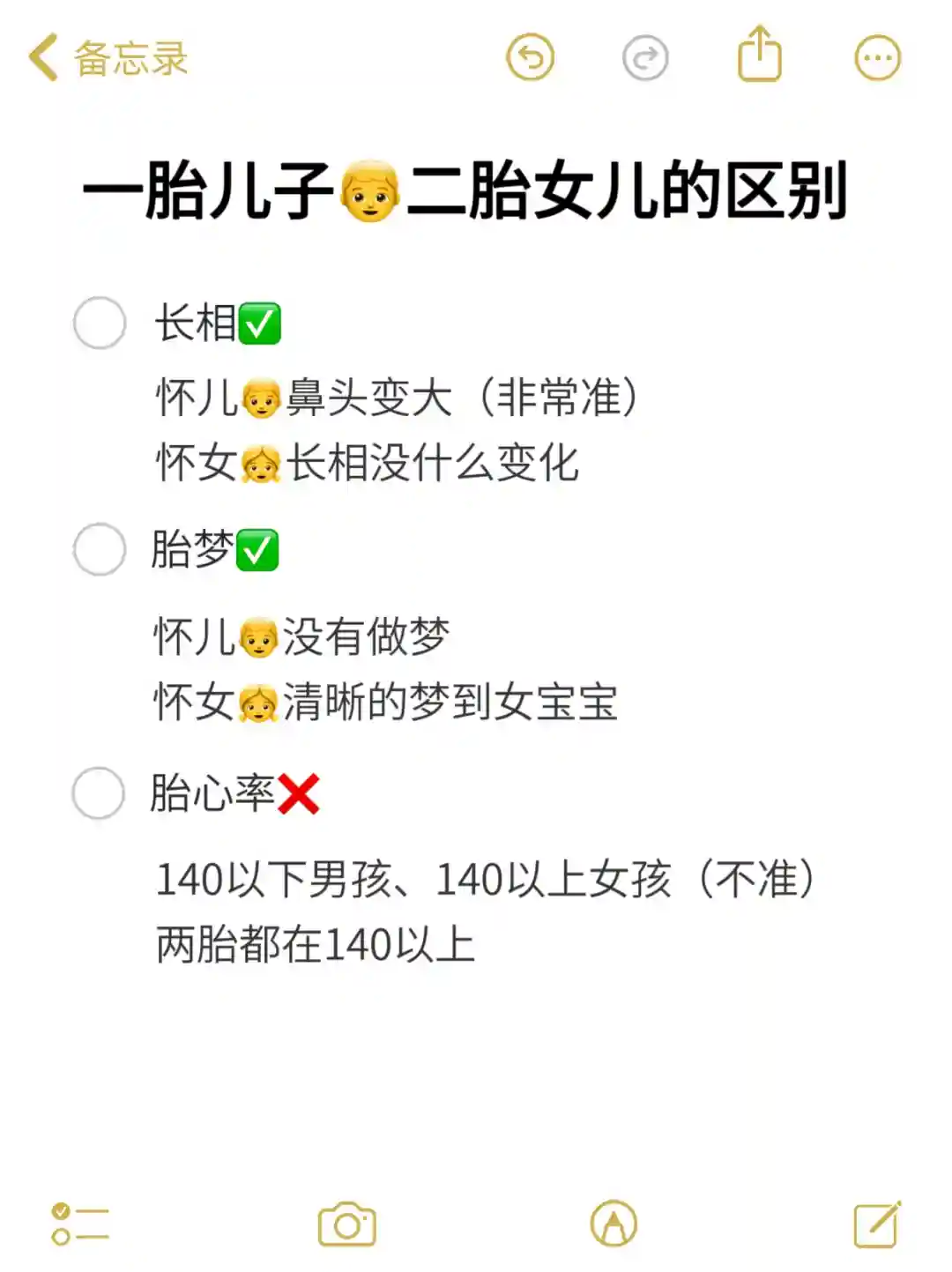Compose a new note
The width and height of the screenshot is (952, 1272).
pyautogui.click(x=877, y=1224)
